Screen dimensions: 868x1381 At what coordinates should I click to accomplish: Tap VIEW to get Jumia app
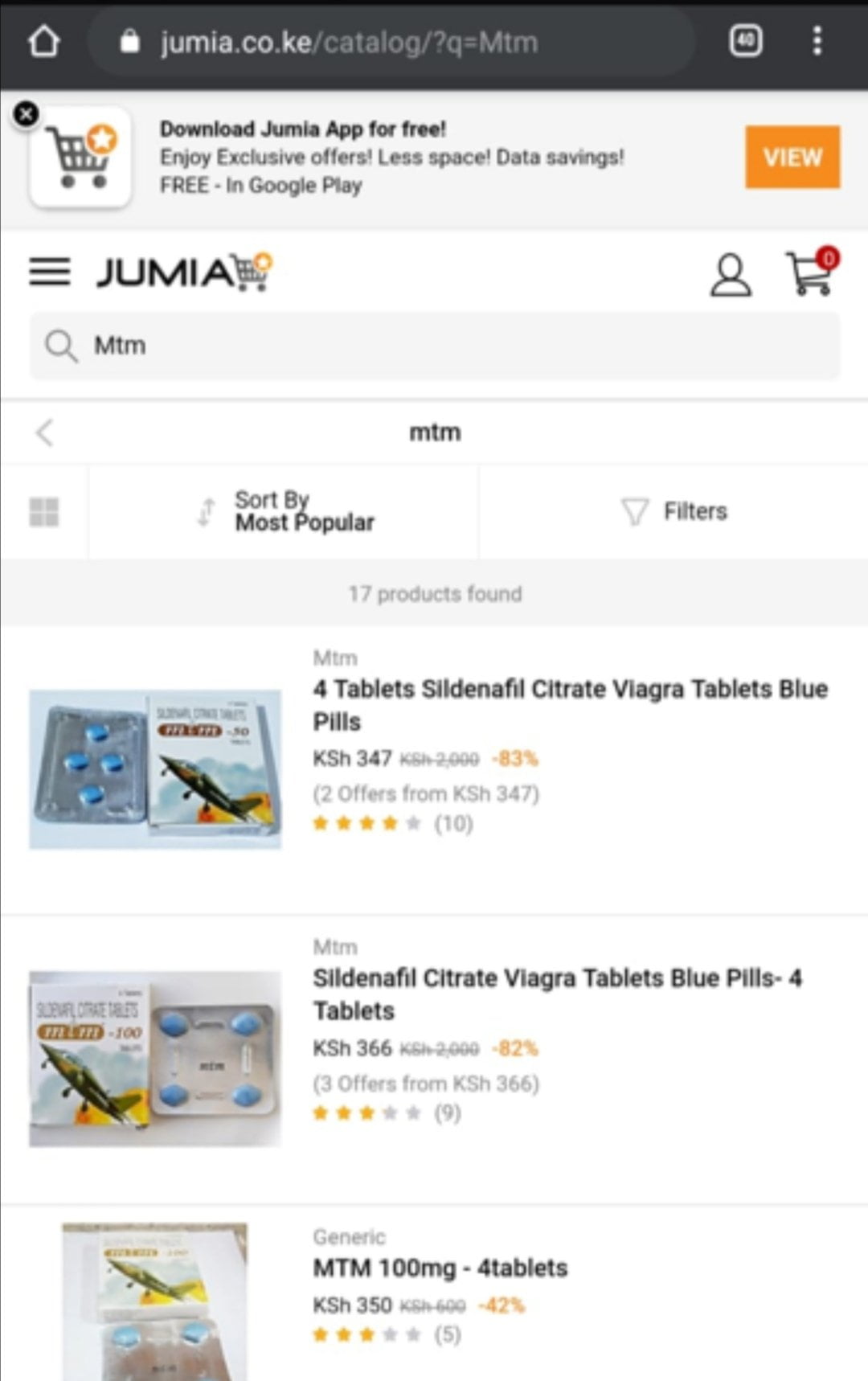792,157
